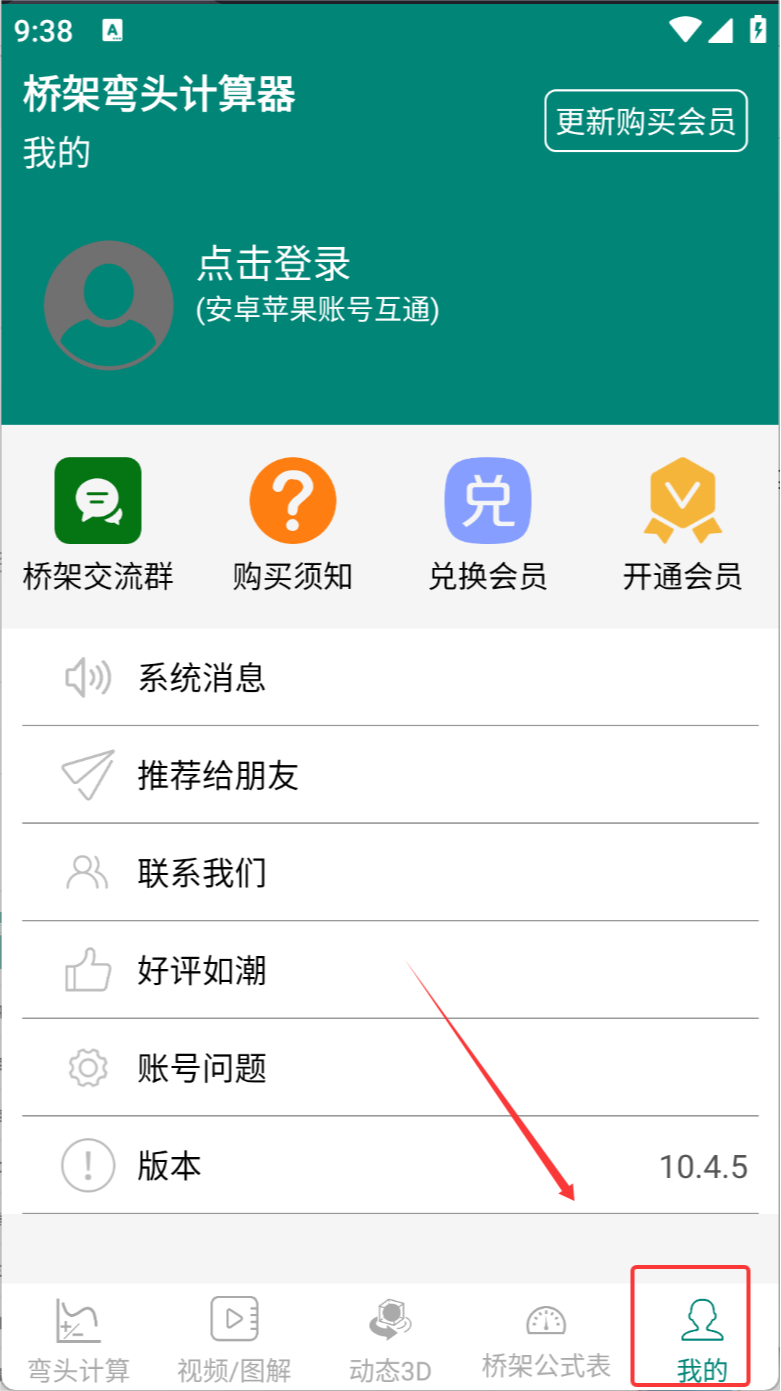
Task: Open 账号问题 account help
Action: click(390, 1068)
